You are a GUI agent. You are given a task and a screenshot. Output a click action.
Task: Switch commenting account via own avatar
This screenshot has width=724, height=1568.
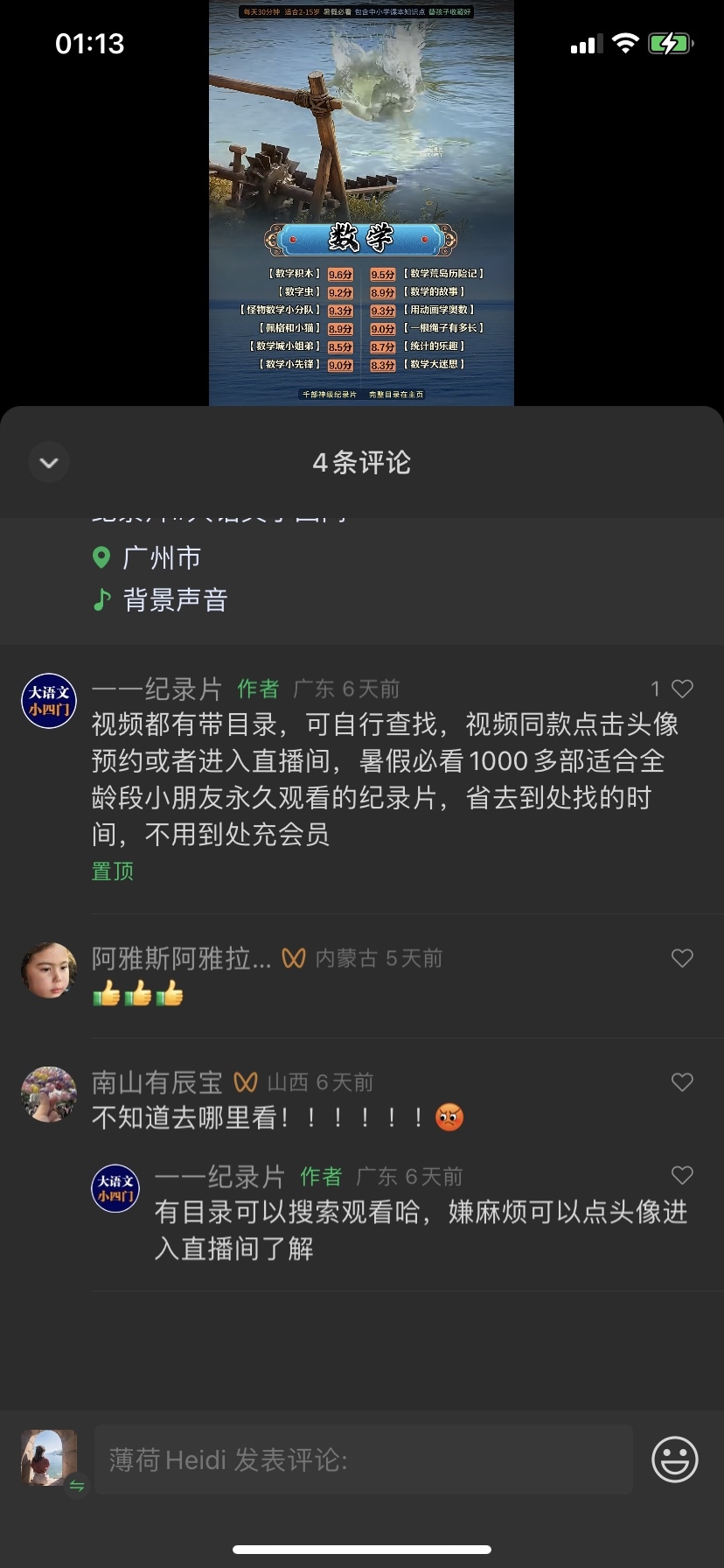50,1459
